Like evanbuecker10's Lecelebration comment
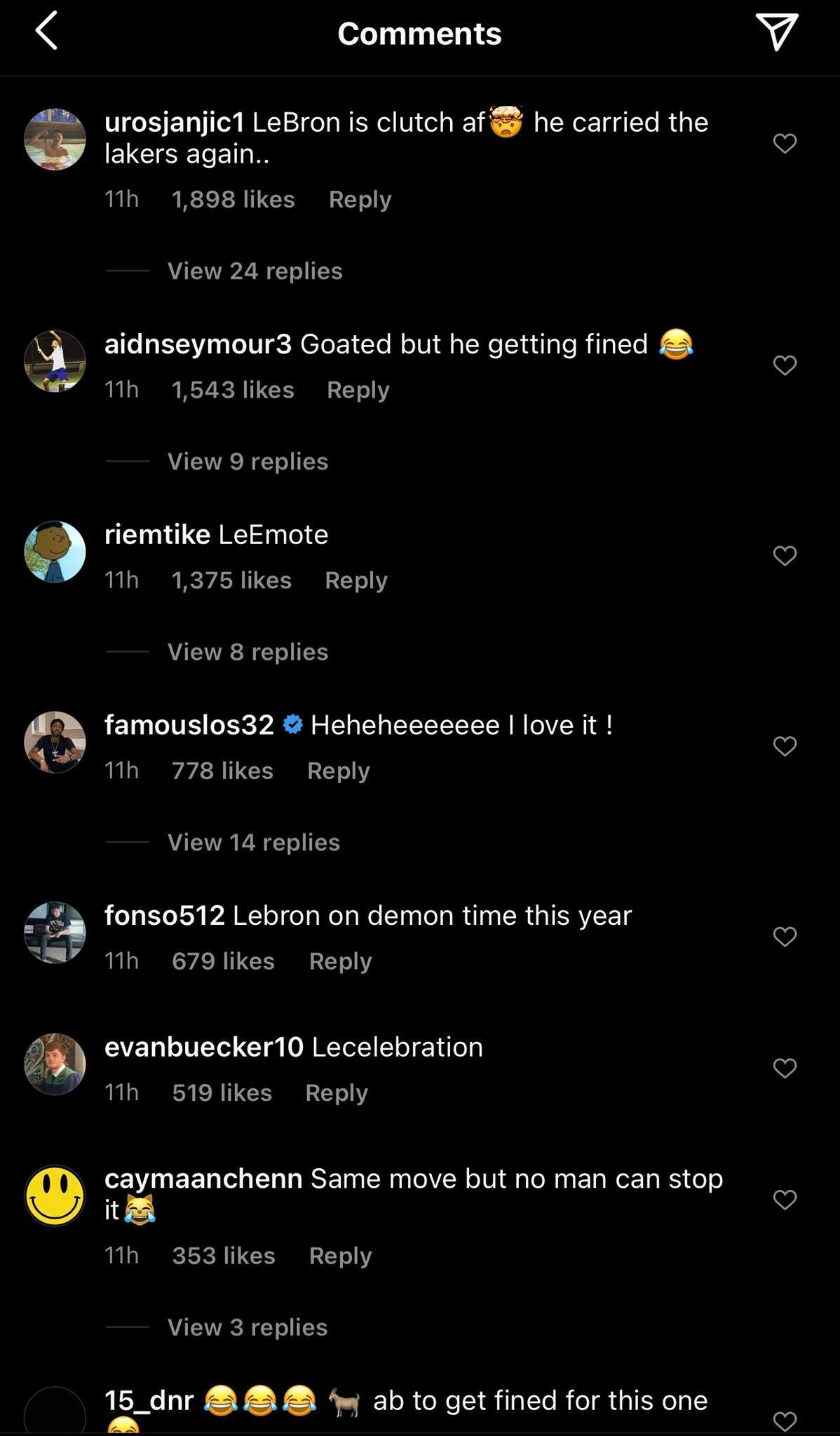This screenshot has width=840, height=1436. [x=785, y=1069]
